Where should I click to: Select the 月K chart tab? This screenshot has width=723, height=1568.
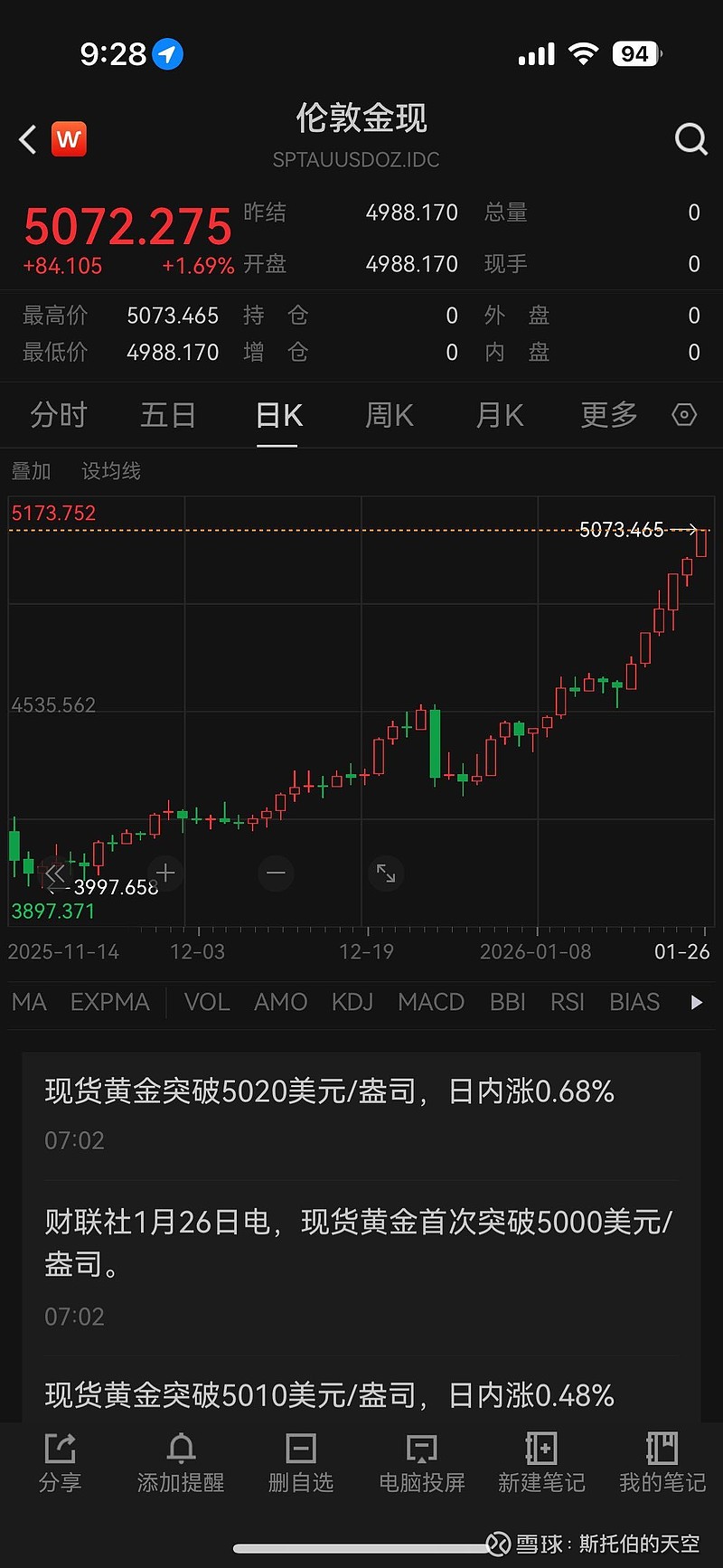[x=500, y=415]
